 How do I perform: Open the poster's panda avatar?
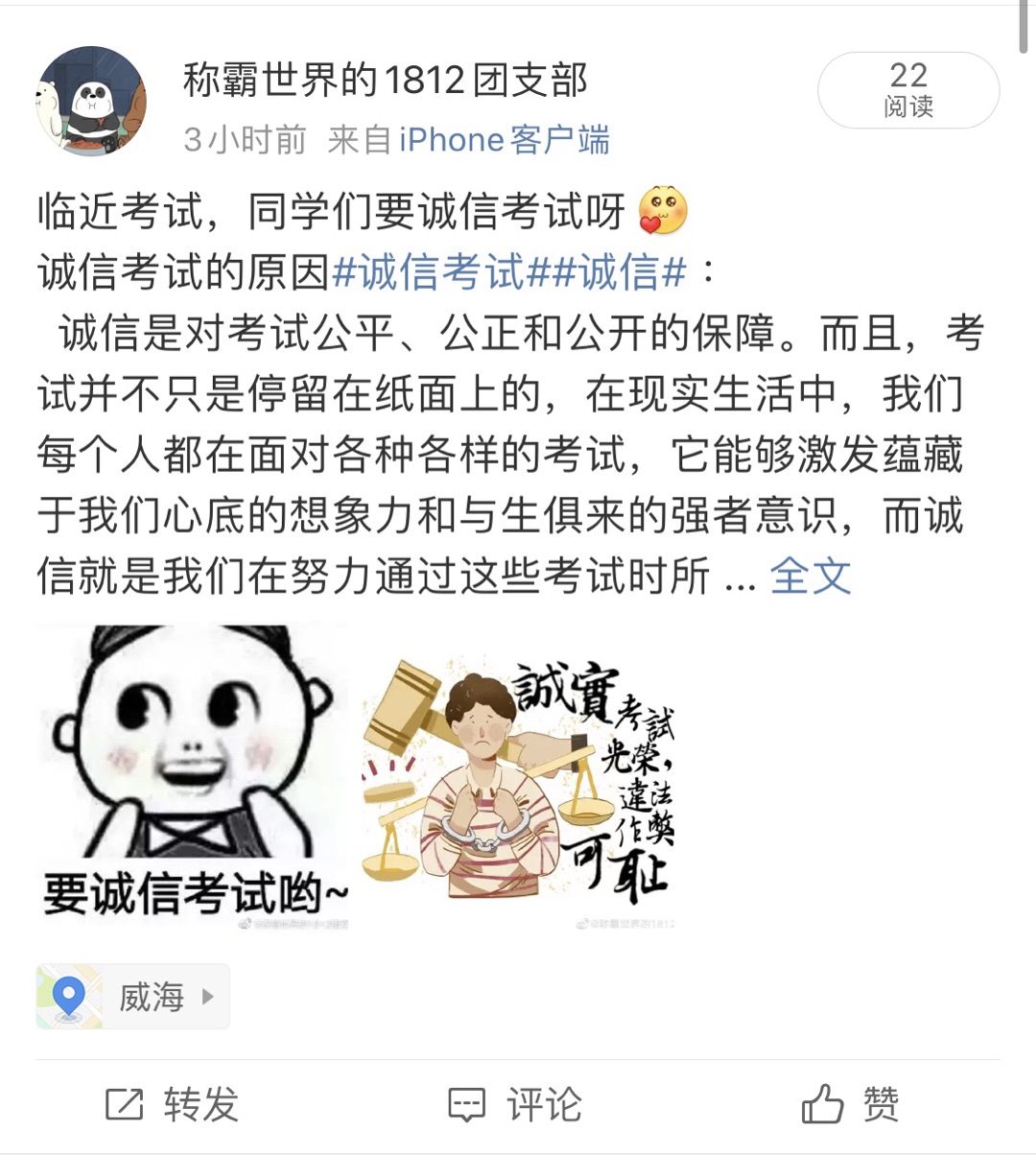pyautogui.click(x=91, y=102)
